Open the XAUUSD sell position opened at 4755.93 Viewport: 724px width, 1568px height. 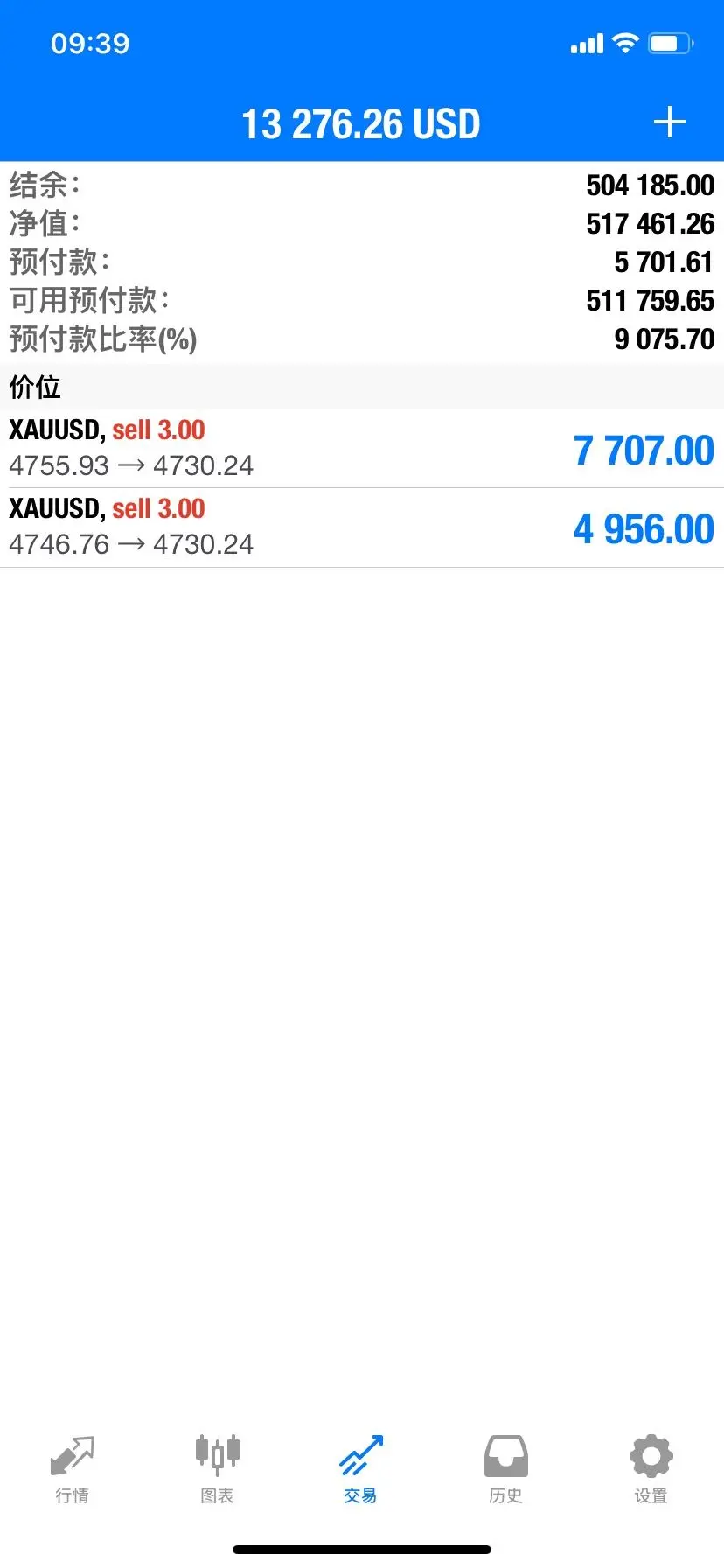[362, 448]
